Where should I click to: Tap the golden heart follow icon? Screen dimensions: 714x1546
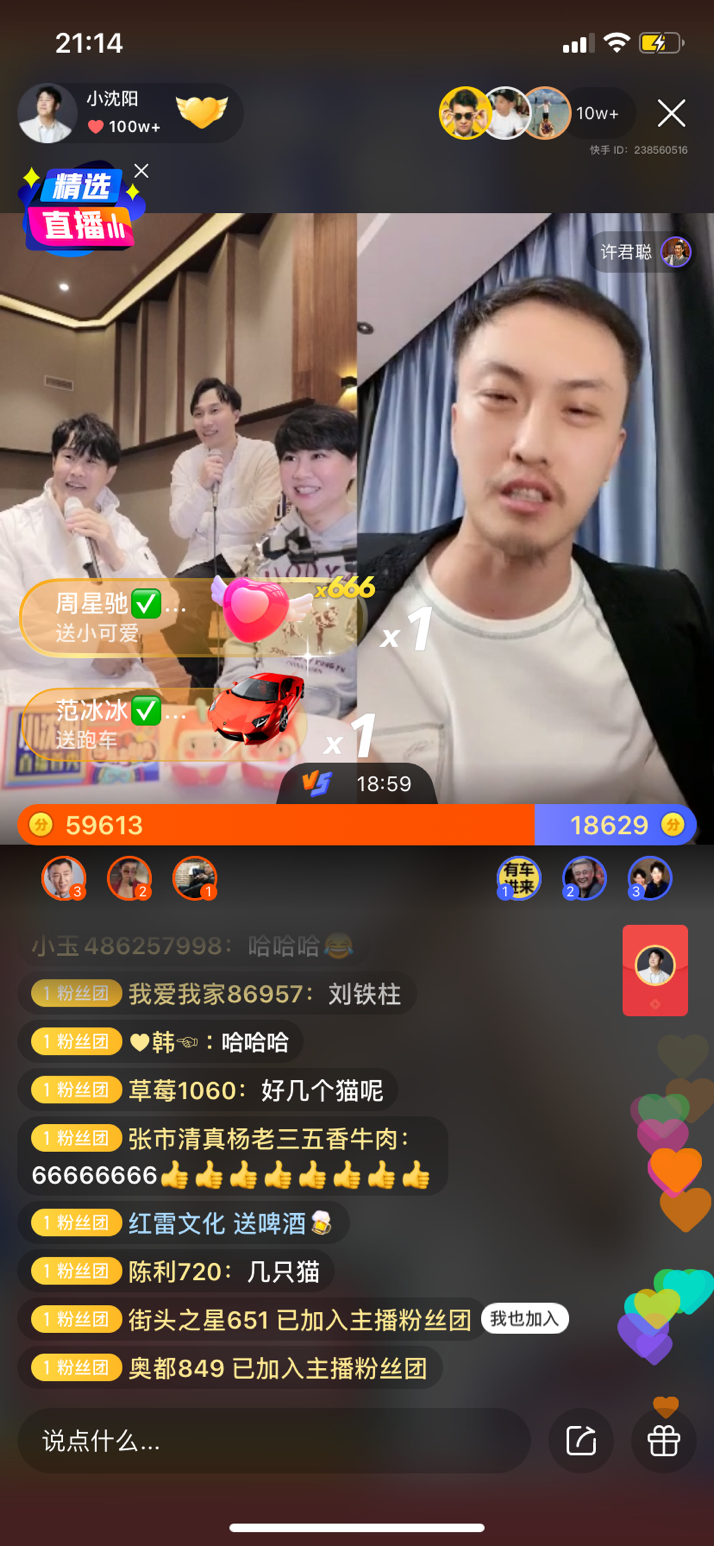tap(201, 111)
